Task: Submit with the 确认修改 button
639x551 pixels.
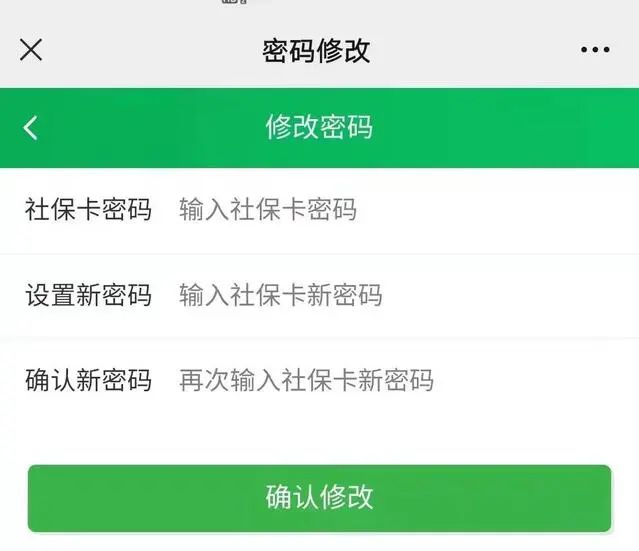Action: [x=319, y=498]
